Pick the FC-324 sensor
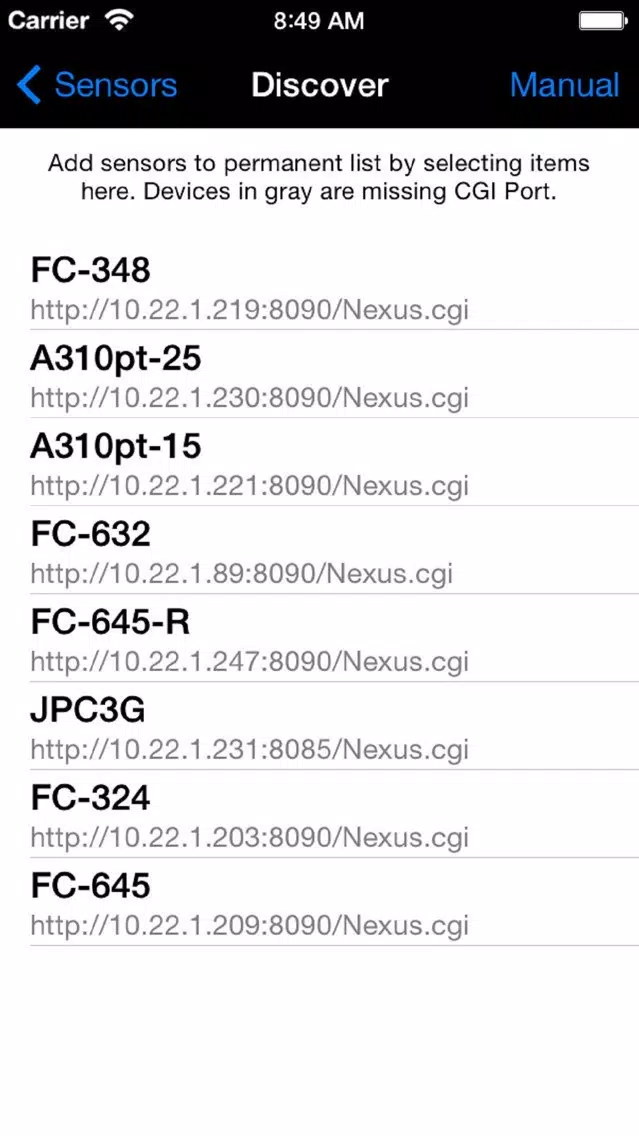Viewport: 639px width, 1136px height. (x=320, y=814)
